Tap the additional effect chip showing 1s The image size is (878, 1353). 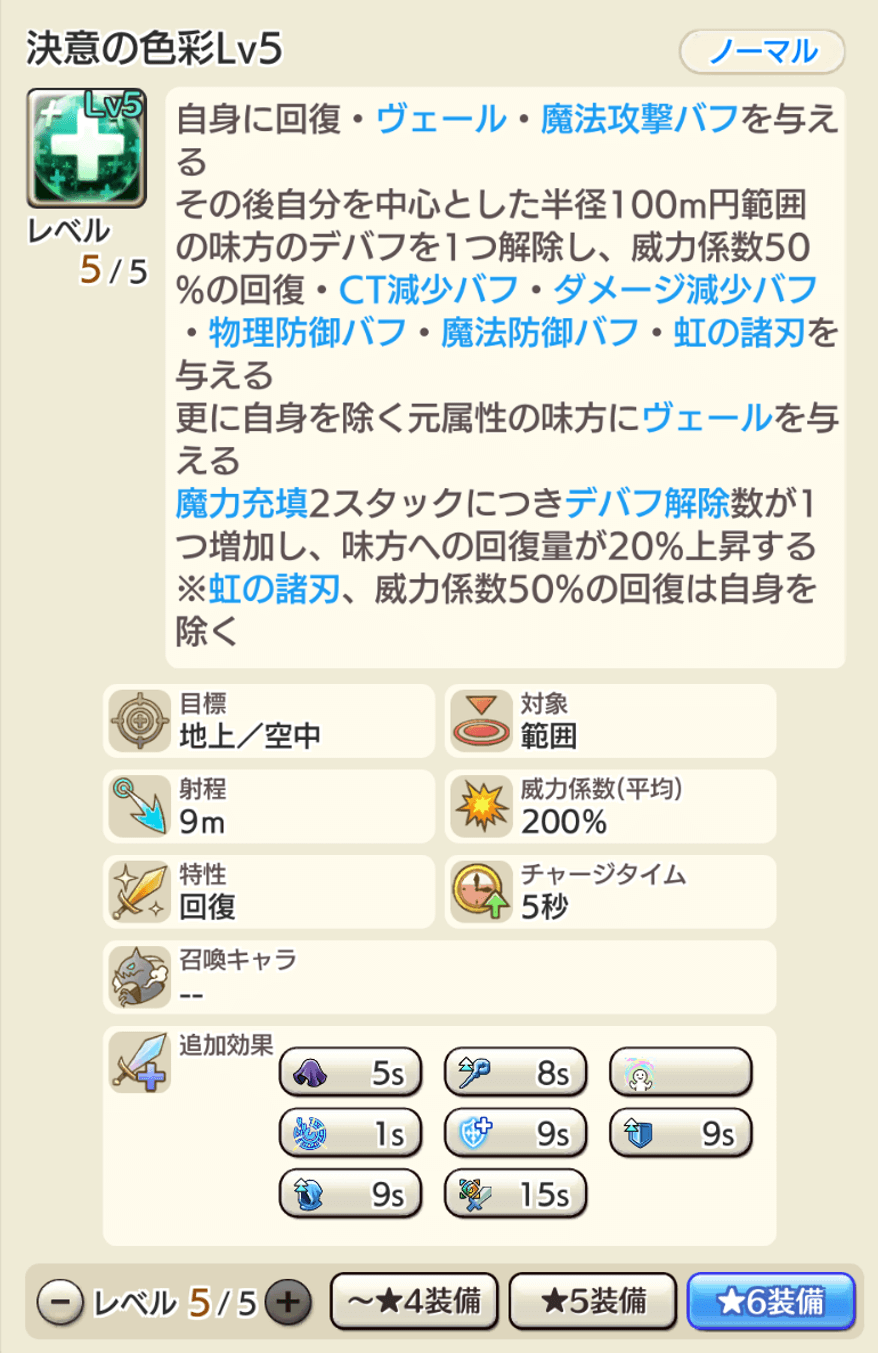coord(348,1133)
